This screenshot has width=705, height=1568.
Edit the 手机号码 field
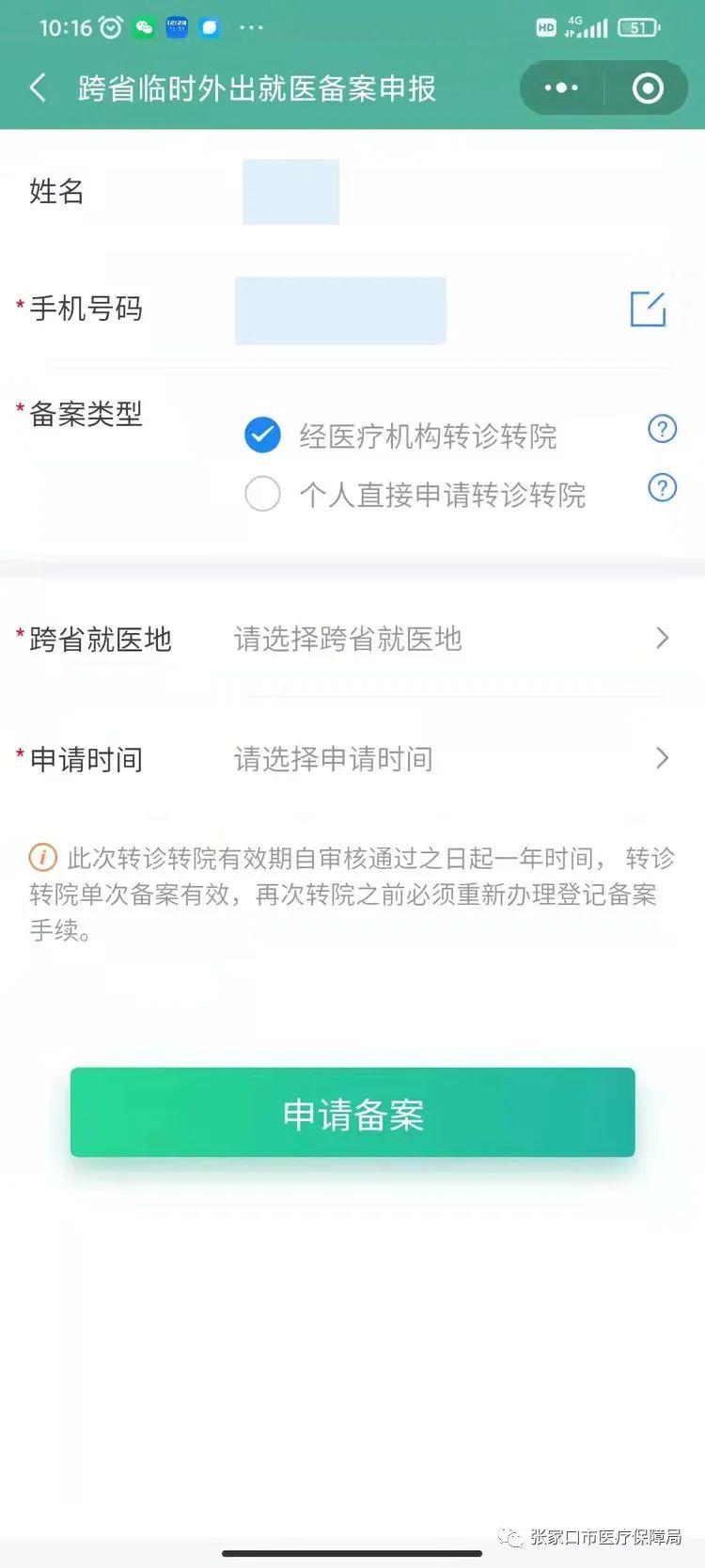tap(648, 309)
